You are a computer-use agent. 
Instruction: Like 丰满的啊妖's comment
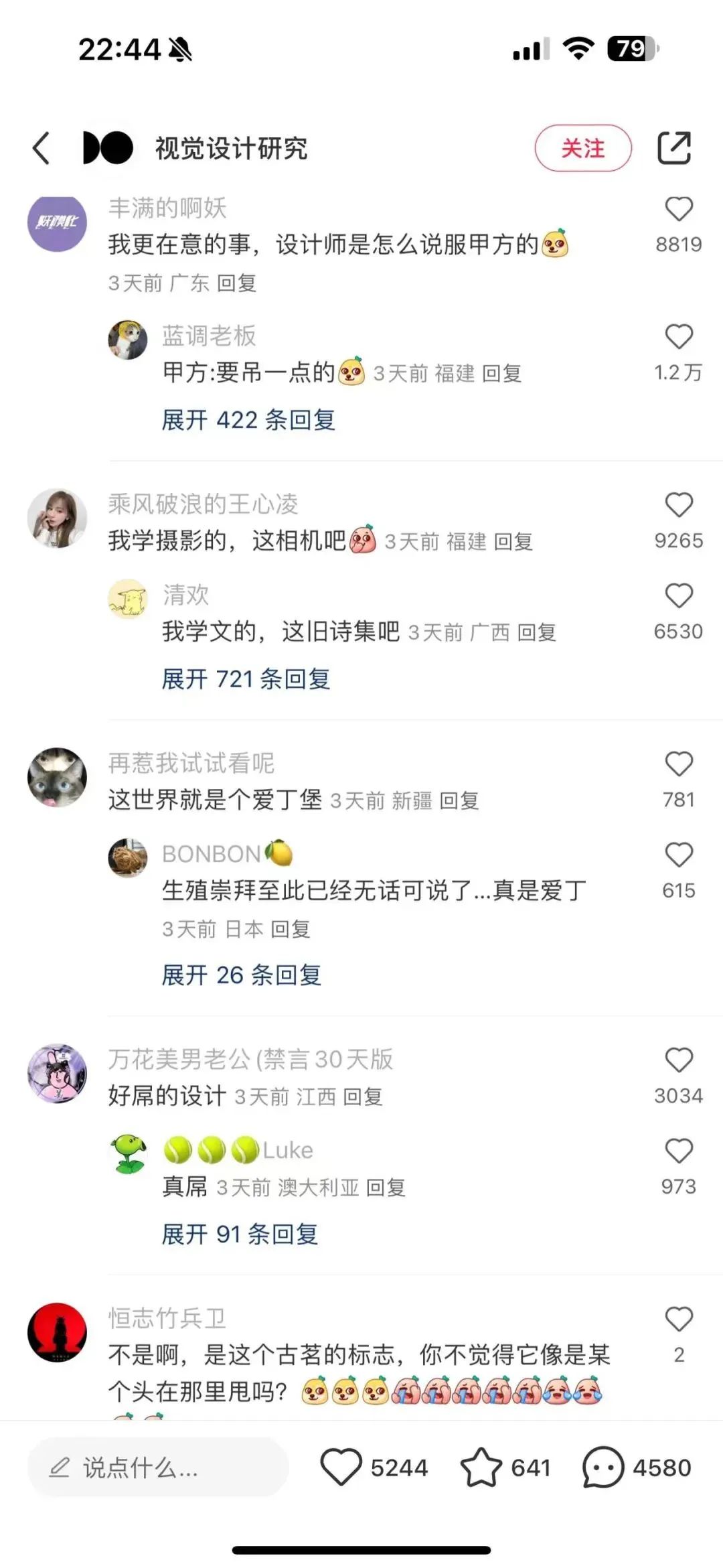(679, 210)
